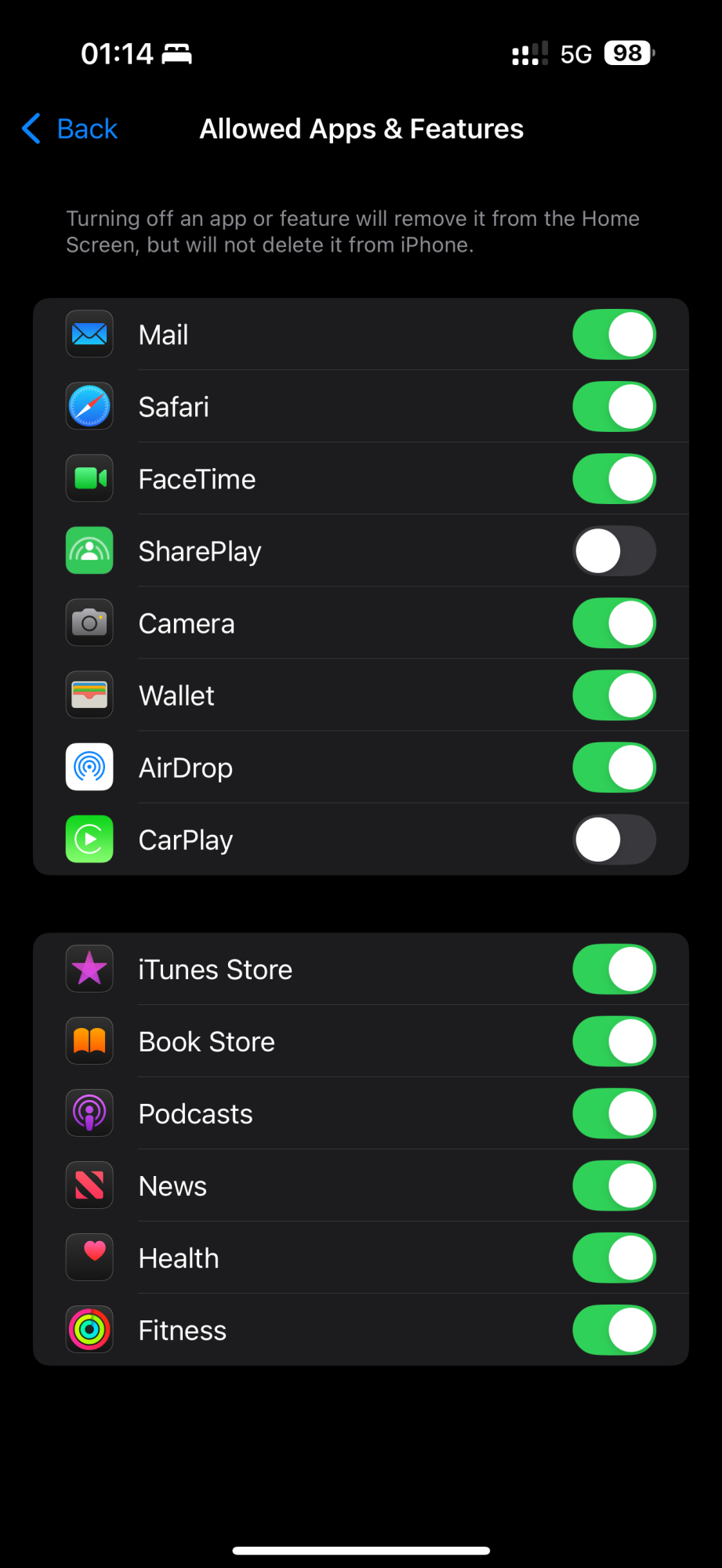The image size is (722, 1568).
Task: Disable the iTunes Store switch
Action: tap(614, 970)
